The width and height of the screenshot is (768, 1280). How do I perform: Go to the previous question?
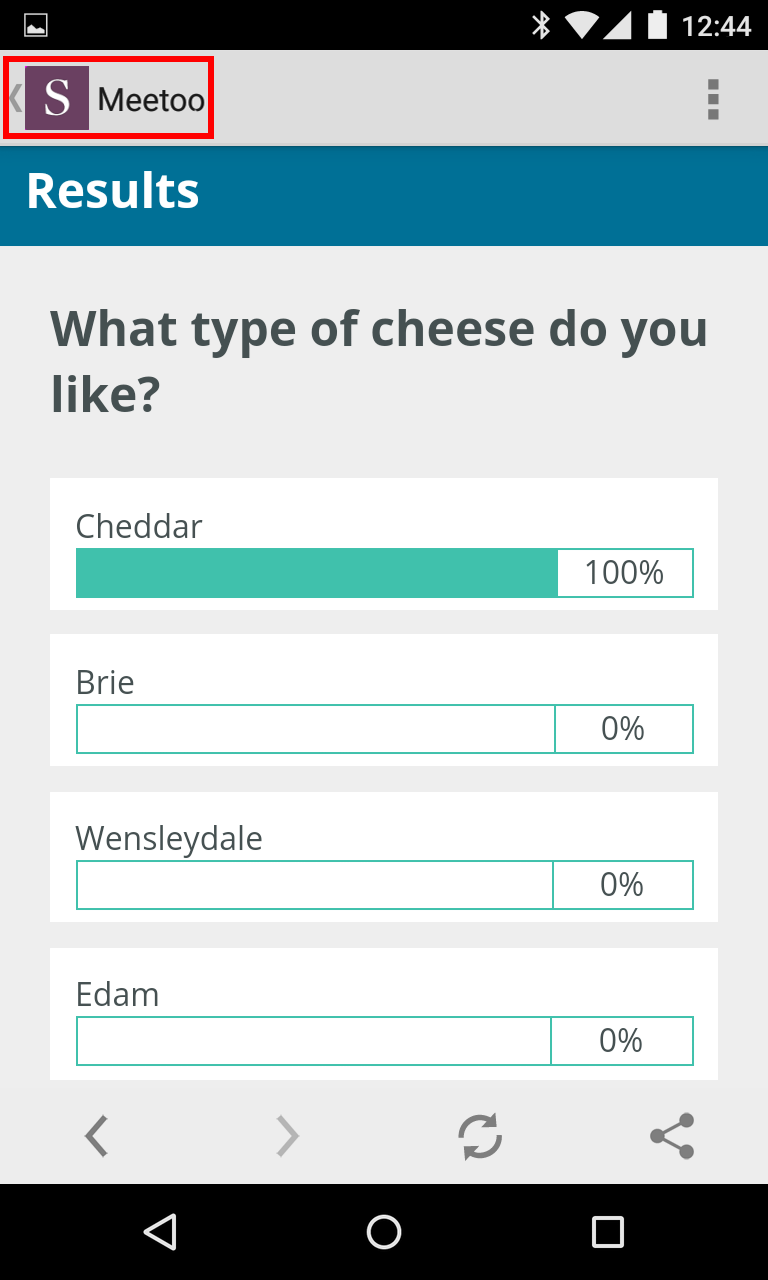click(96, 1136)
